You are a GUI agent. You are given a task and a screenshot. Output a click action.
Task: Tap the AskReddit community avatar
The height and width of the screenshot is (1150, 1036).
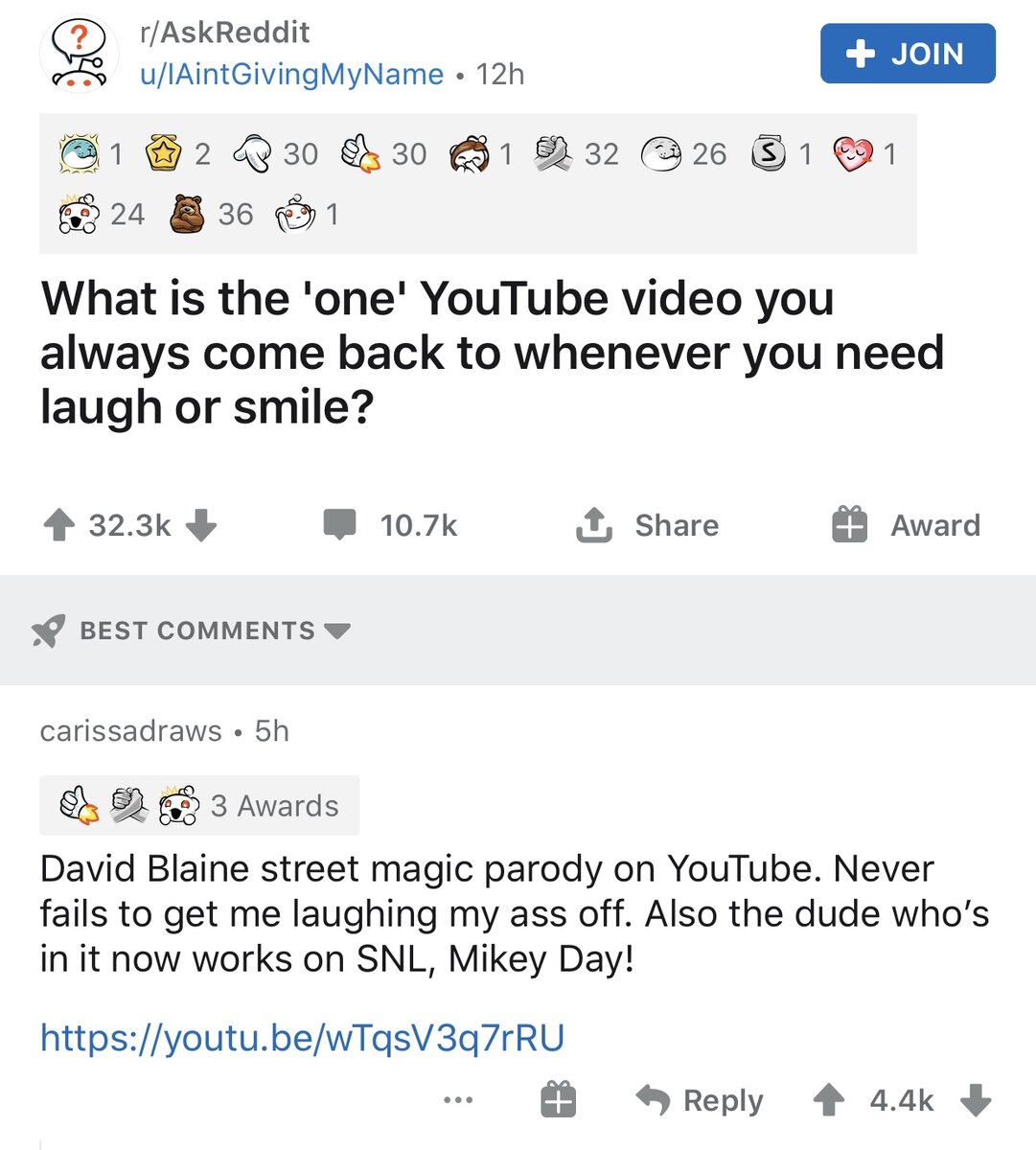(x=79, y=55)
